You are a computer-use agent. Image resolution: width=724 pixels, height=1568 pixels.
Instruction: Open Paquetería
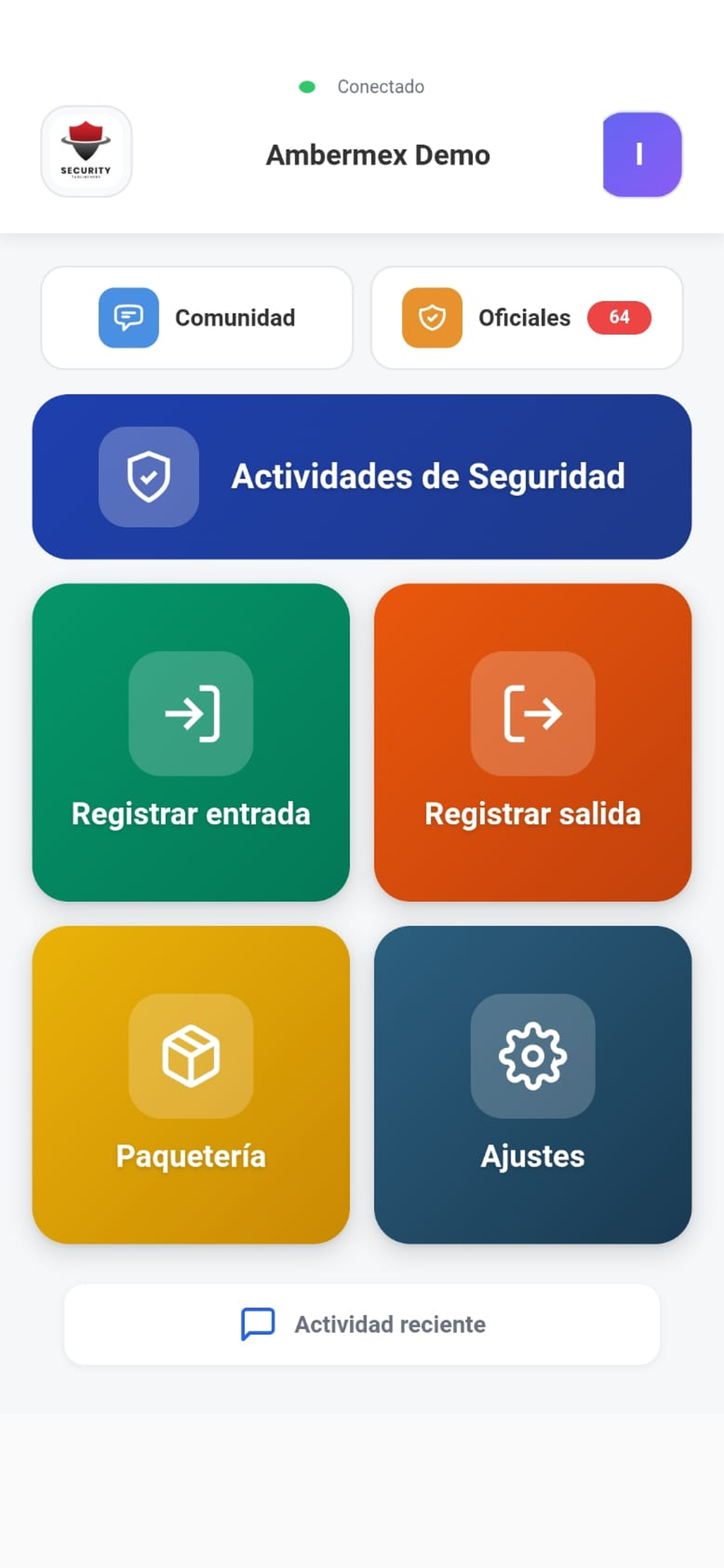point(191,1084)
